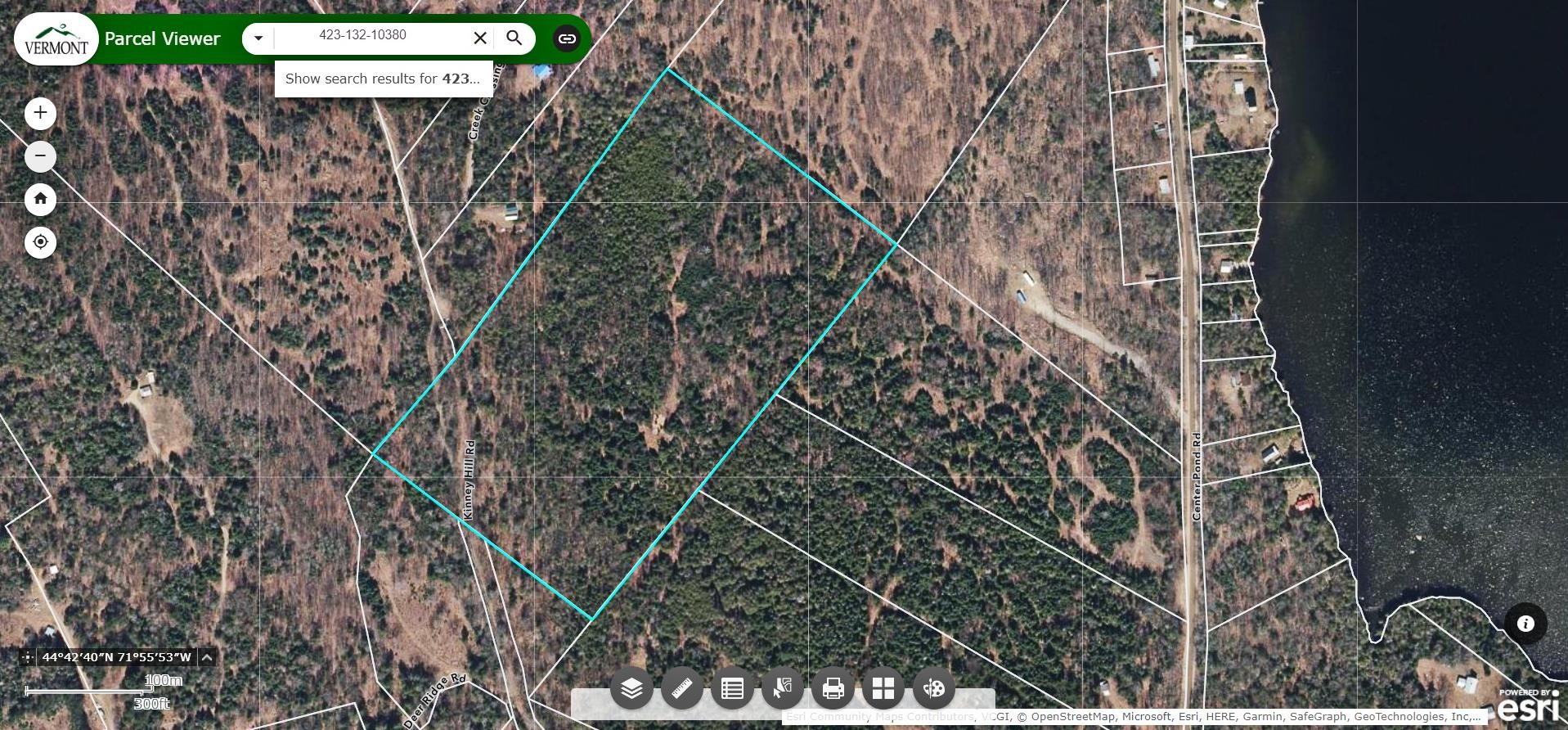The image size is (1568, 730).
Task: Expand the search source dropdown
Action: pyautogui.click(x=258, y=38)
